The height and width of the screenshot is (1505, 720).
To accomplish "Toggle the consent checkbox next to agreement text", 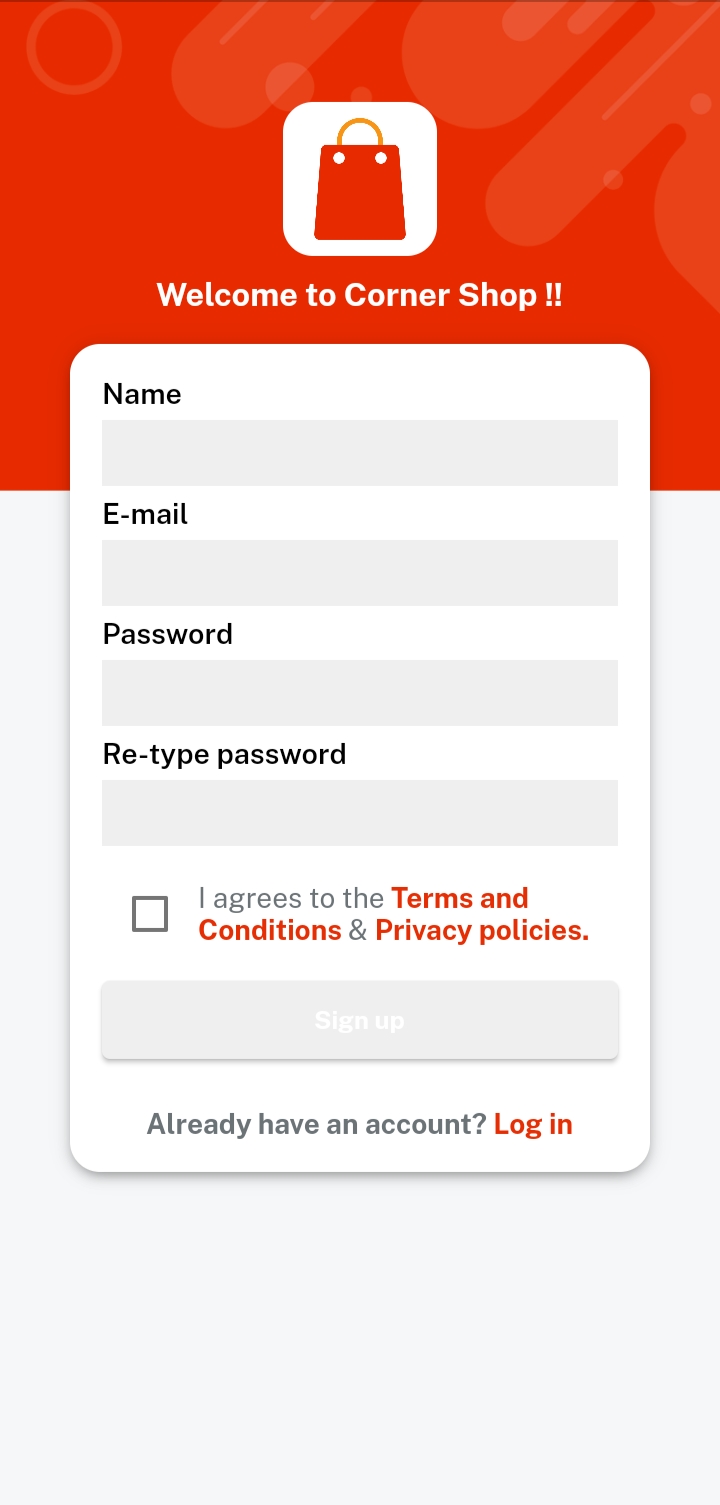I will (x=150, y=913).
